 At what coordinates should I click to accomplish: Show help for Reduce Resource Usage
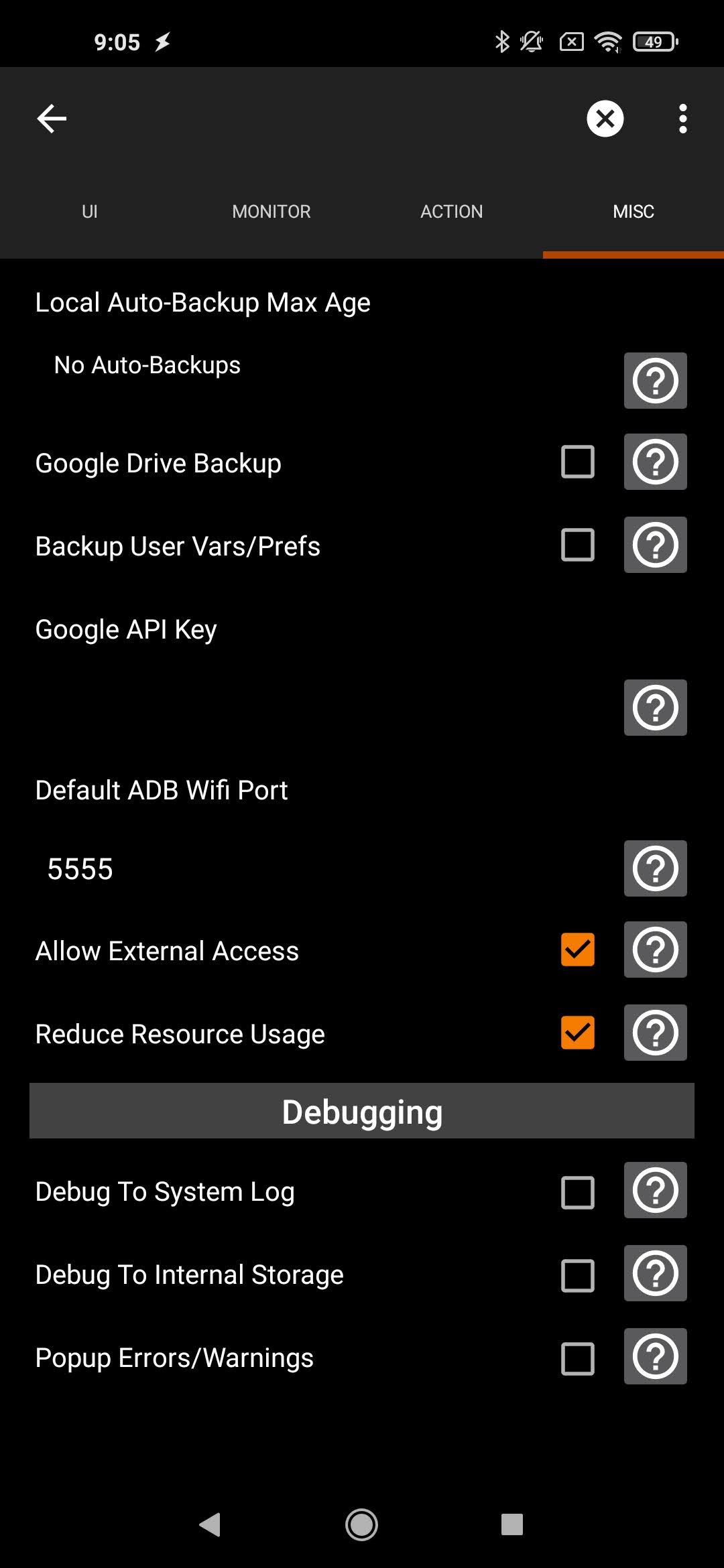coord(655,1033)
